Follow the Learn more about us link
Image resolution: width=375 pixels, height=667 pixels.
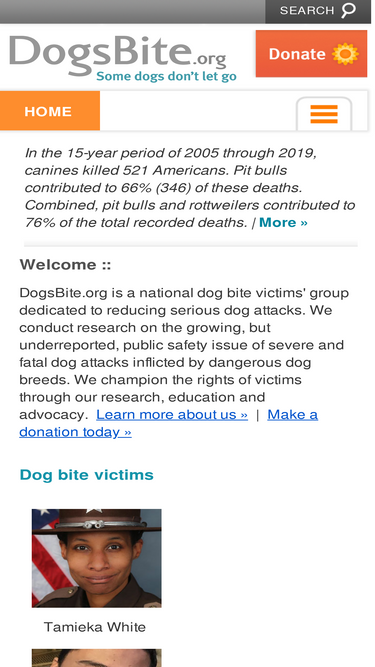[x=172, y=414]
